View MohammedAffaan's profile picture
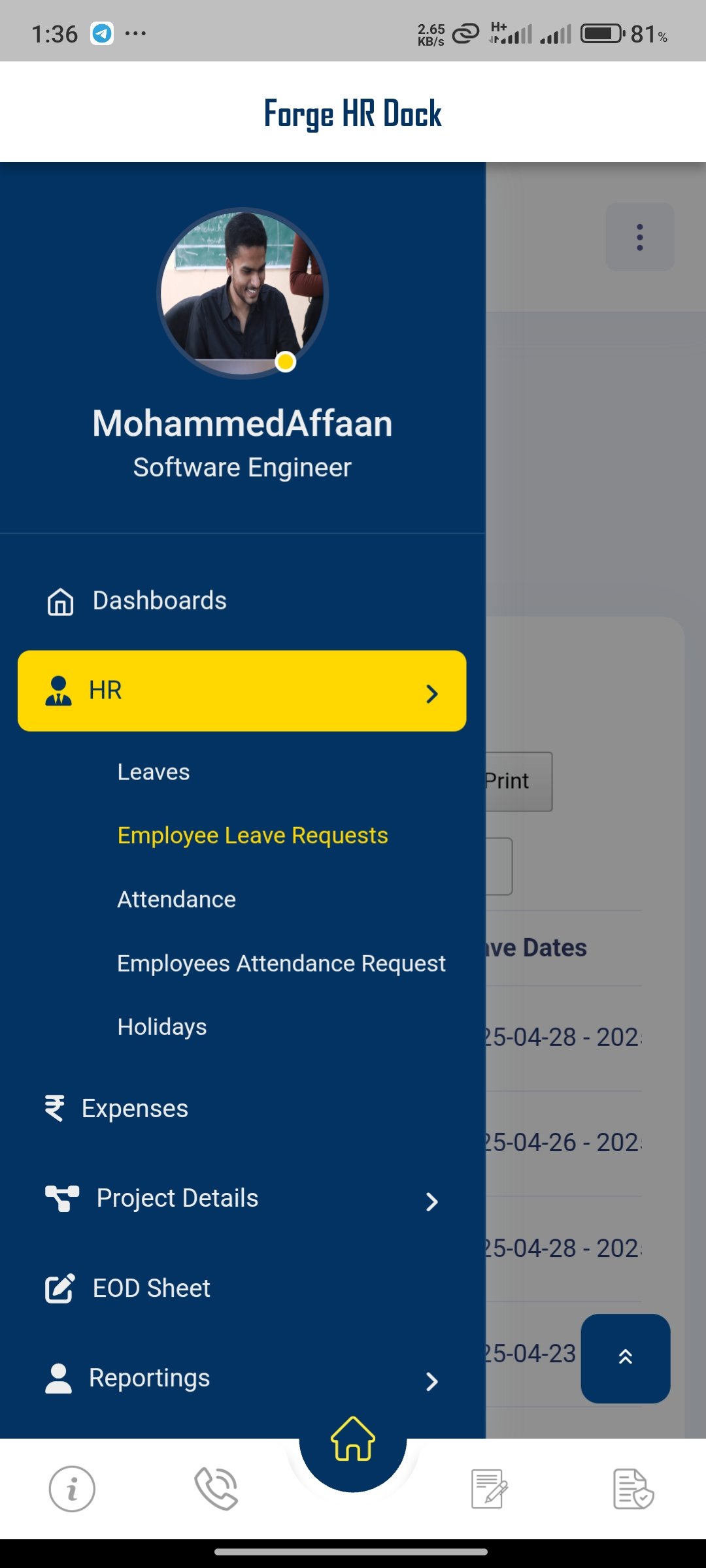This screenshot has height=1568, width=706. (243, 293)
